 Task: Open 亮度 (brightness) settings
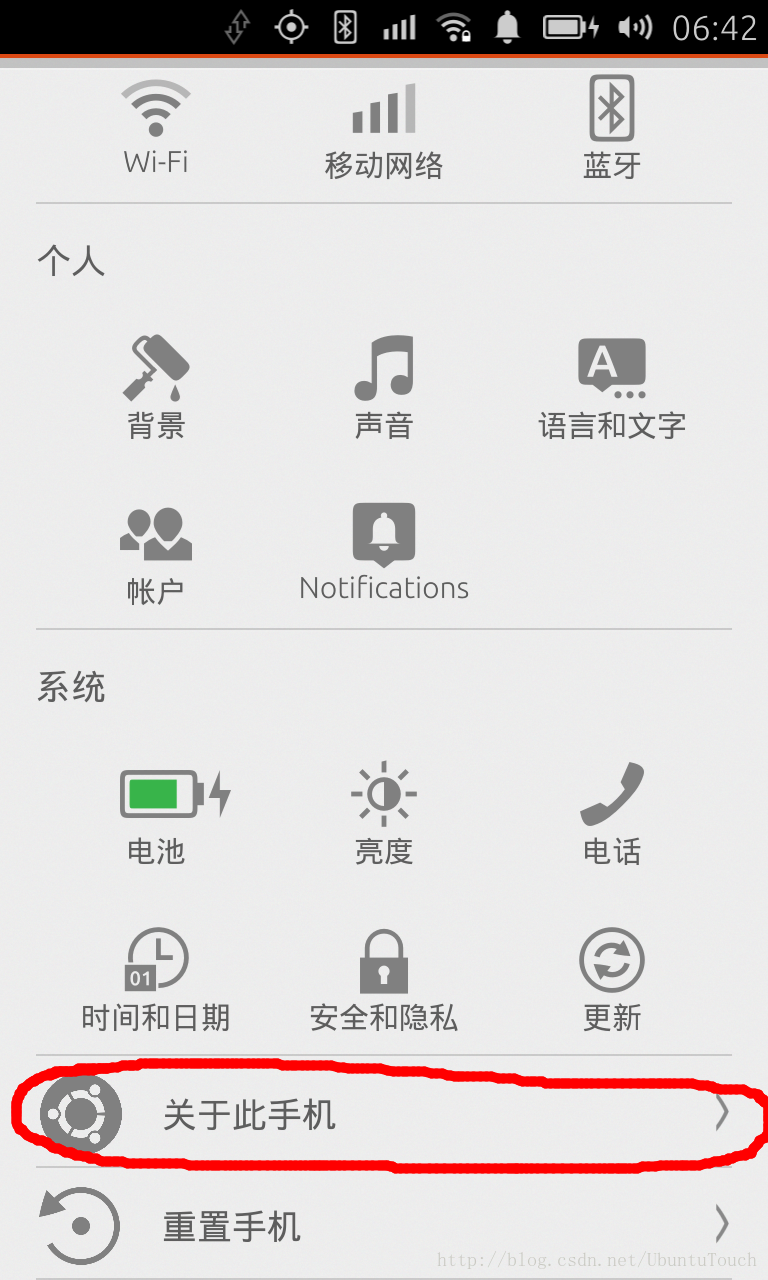[384, 813]
